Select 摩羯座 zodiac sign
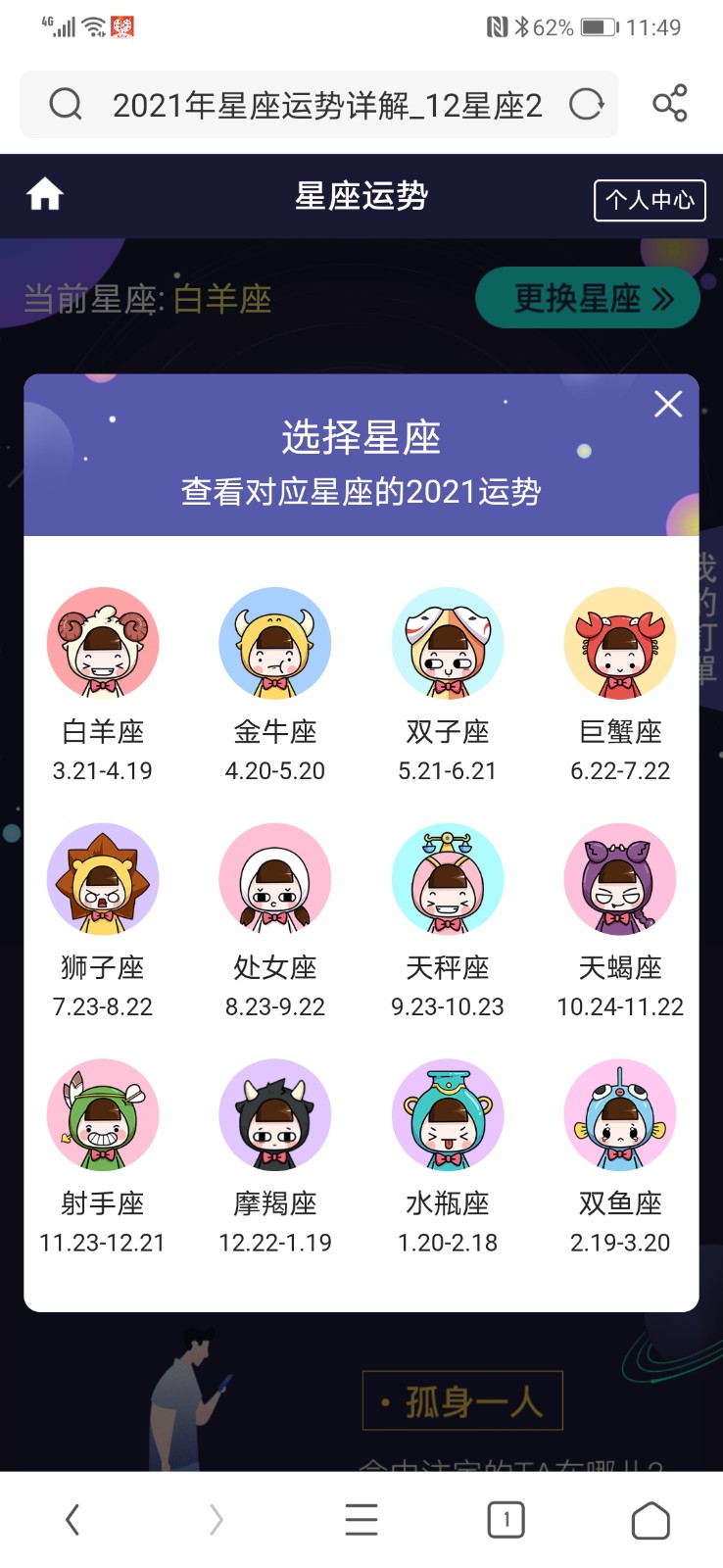The image size is (723, 1568). click(275, 1115)
